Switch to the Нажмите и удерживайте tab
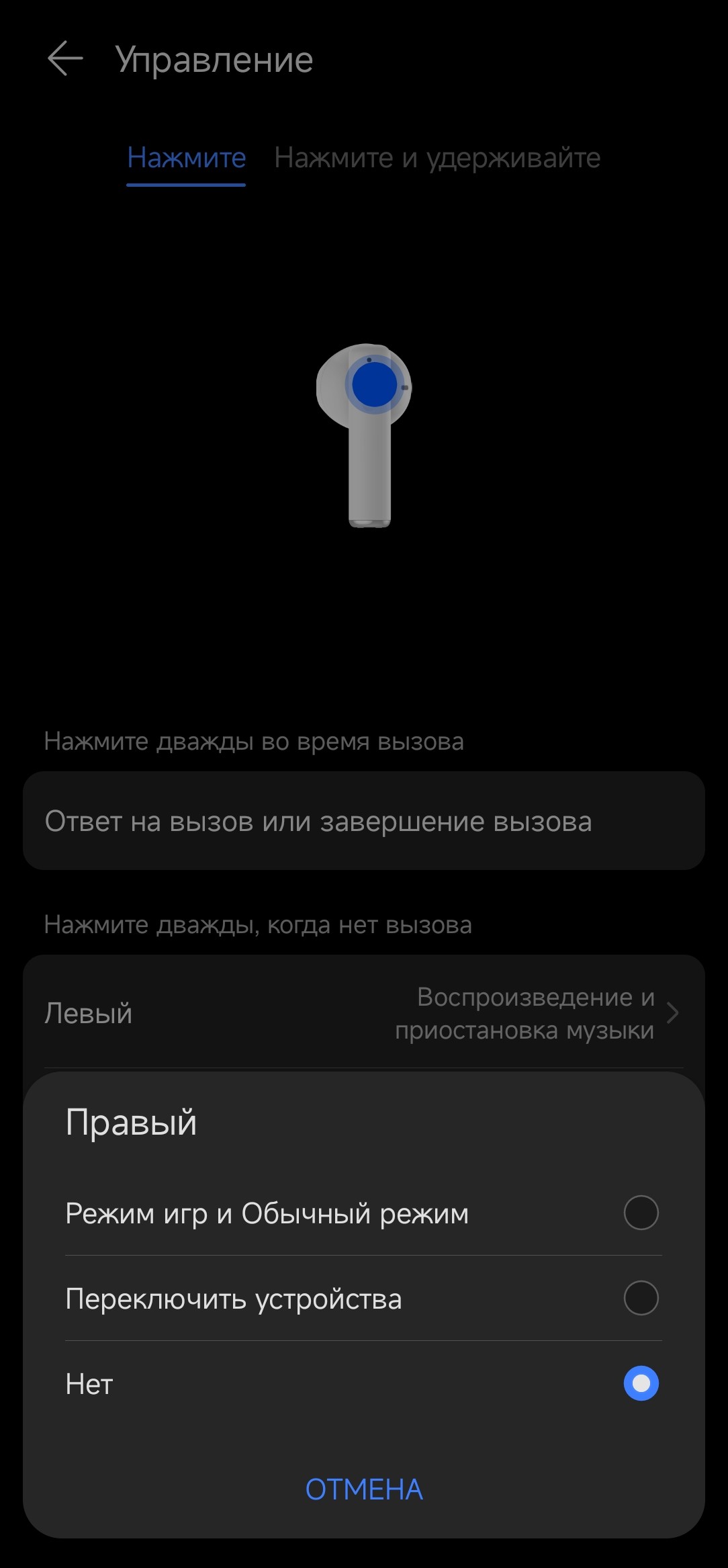 [x=437, y=159]
